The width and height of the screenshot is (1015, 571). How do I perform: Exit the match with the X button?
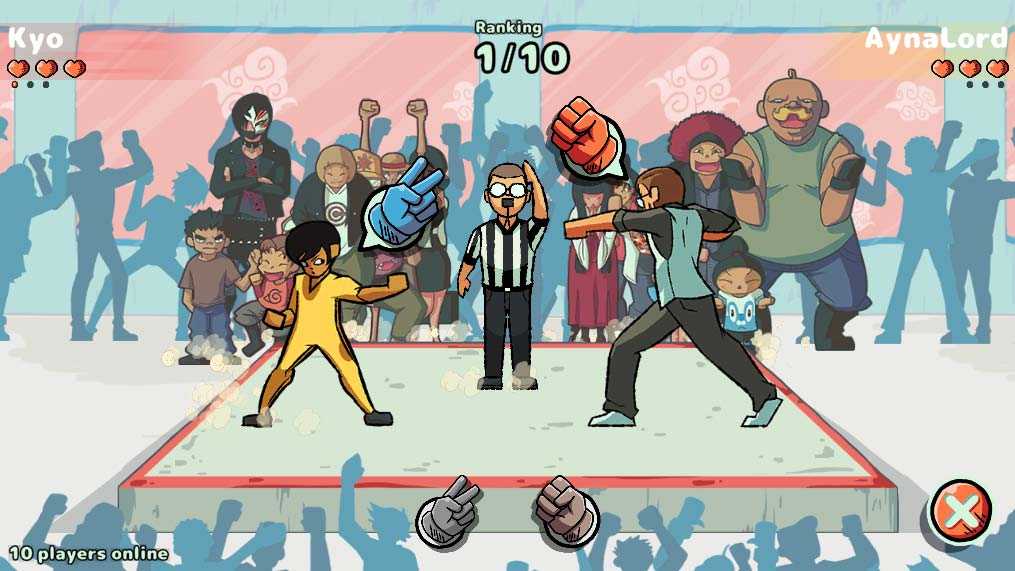(960, 511)
